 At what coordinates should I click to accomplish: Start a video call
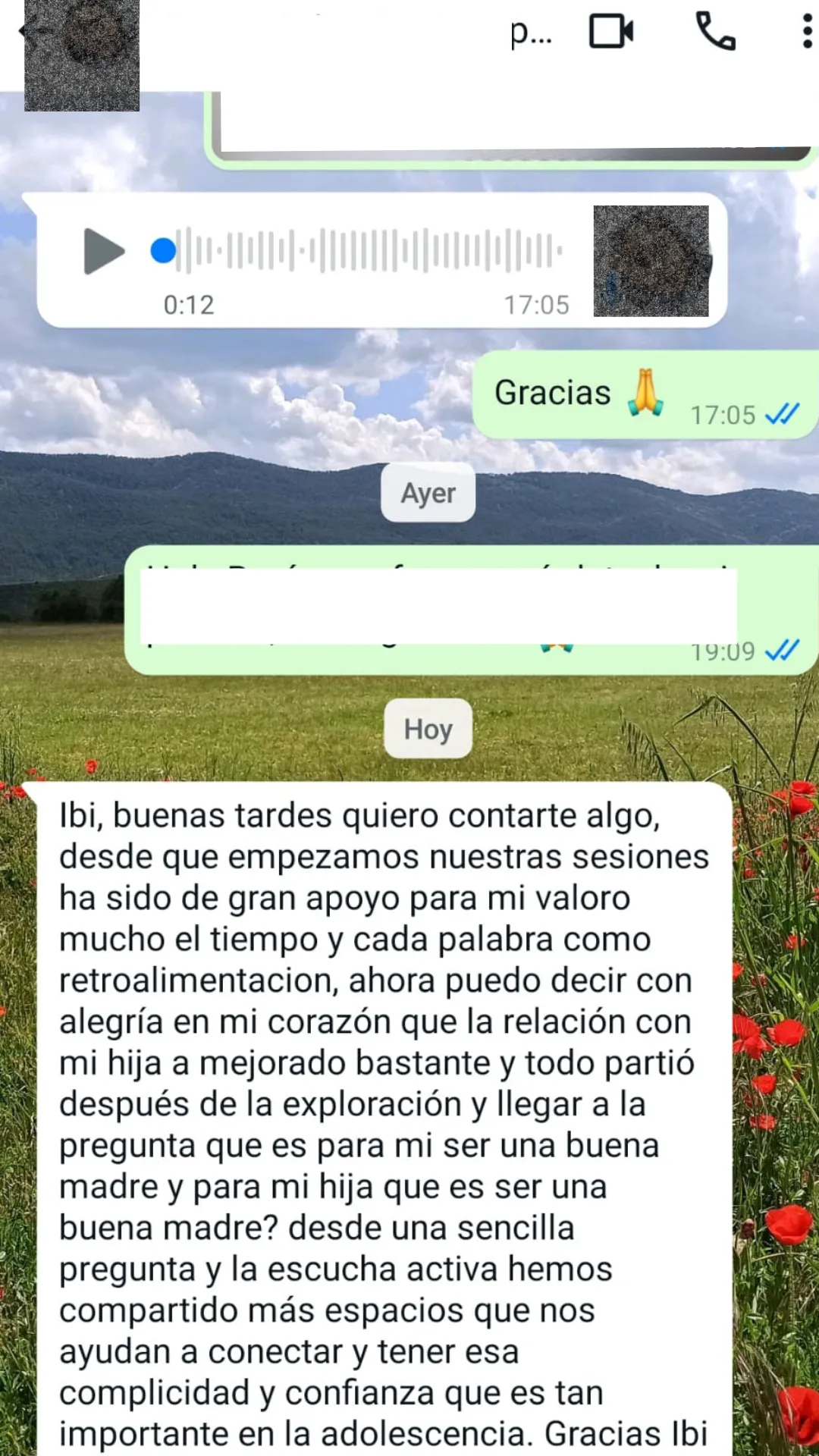click(611, 32)
